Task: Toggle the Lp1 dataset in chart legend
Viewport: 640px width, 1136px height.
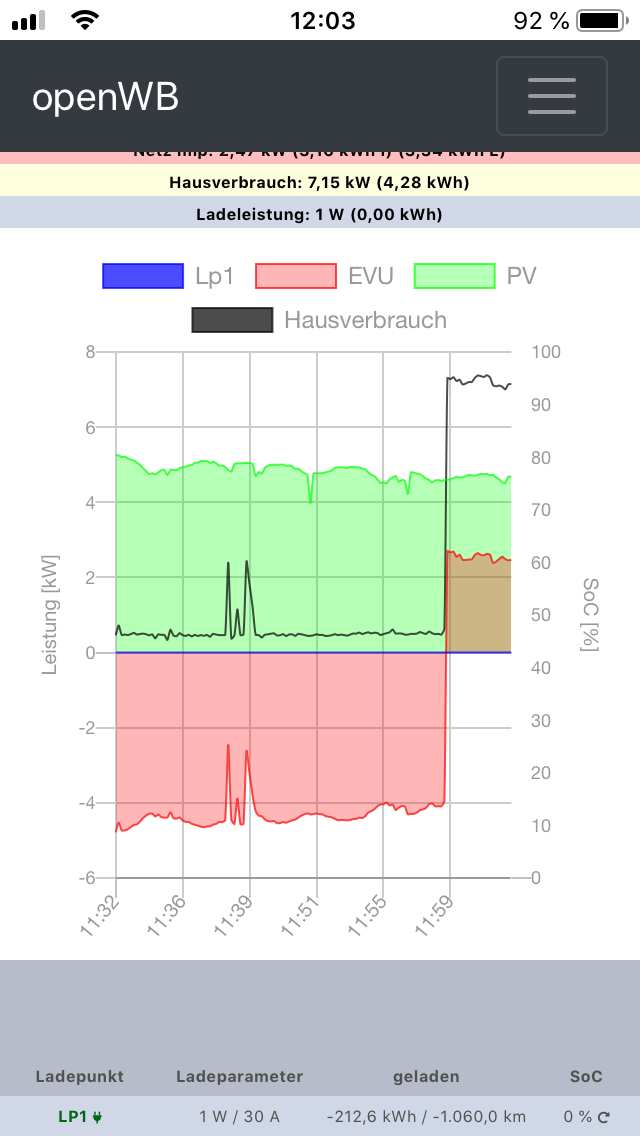Action: coord(168,276)
